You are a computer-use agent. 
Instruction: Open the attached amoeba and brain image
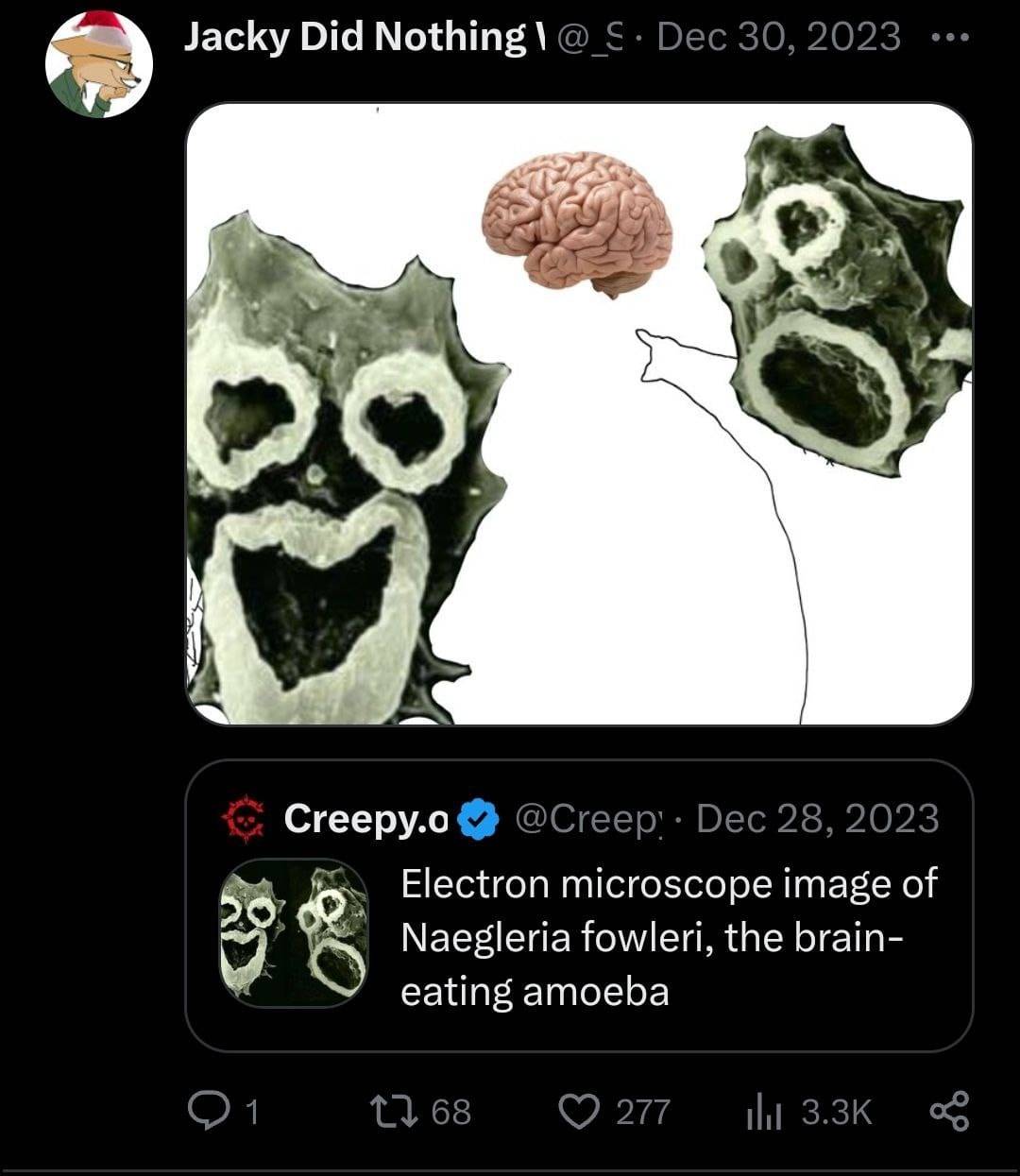click(578, 413)
